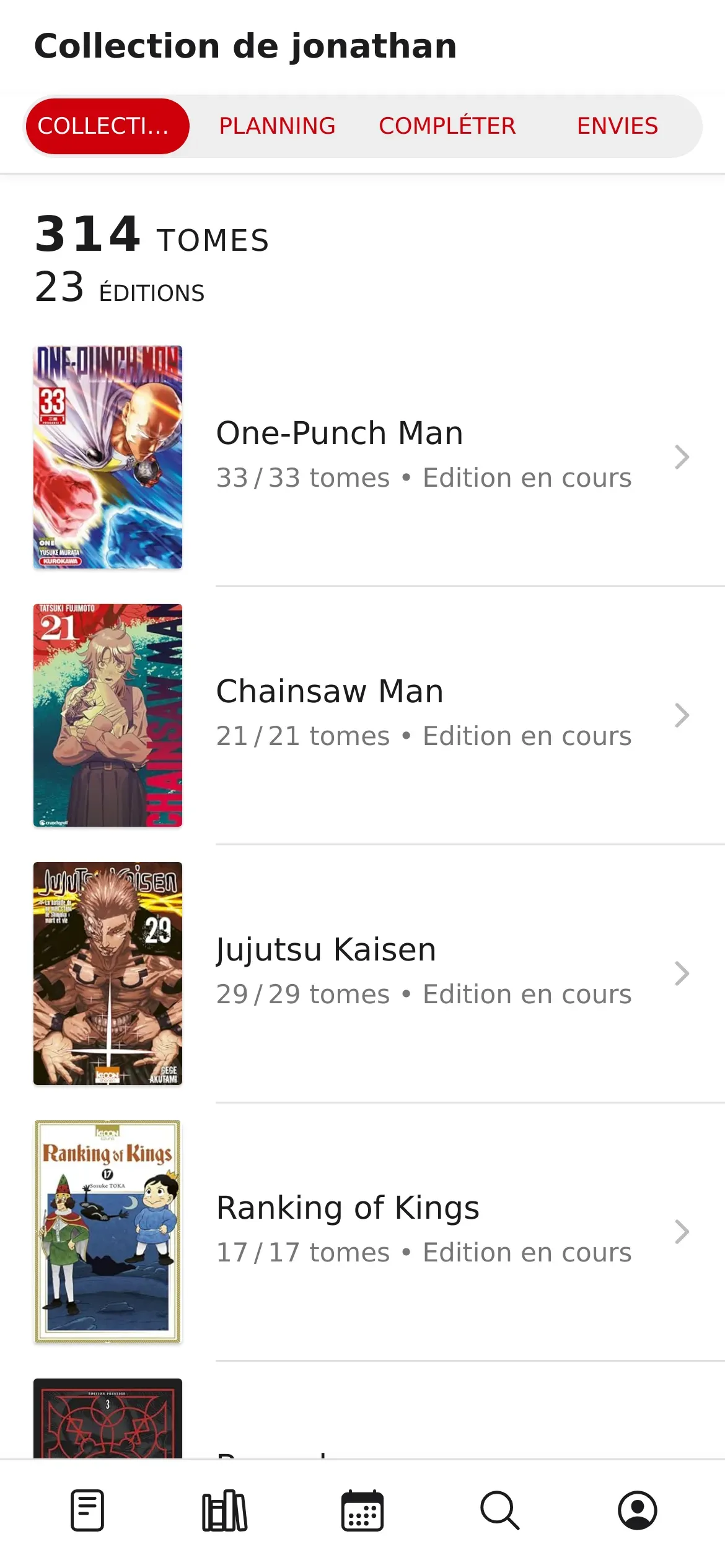Viewport: 725px width, 1568px height.
Task: Open Jujutsu Kaisen in the collection
Action: [x=423, y=973]
